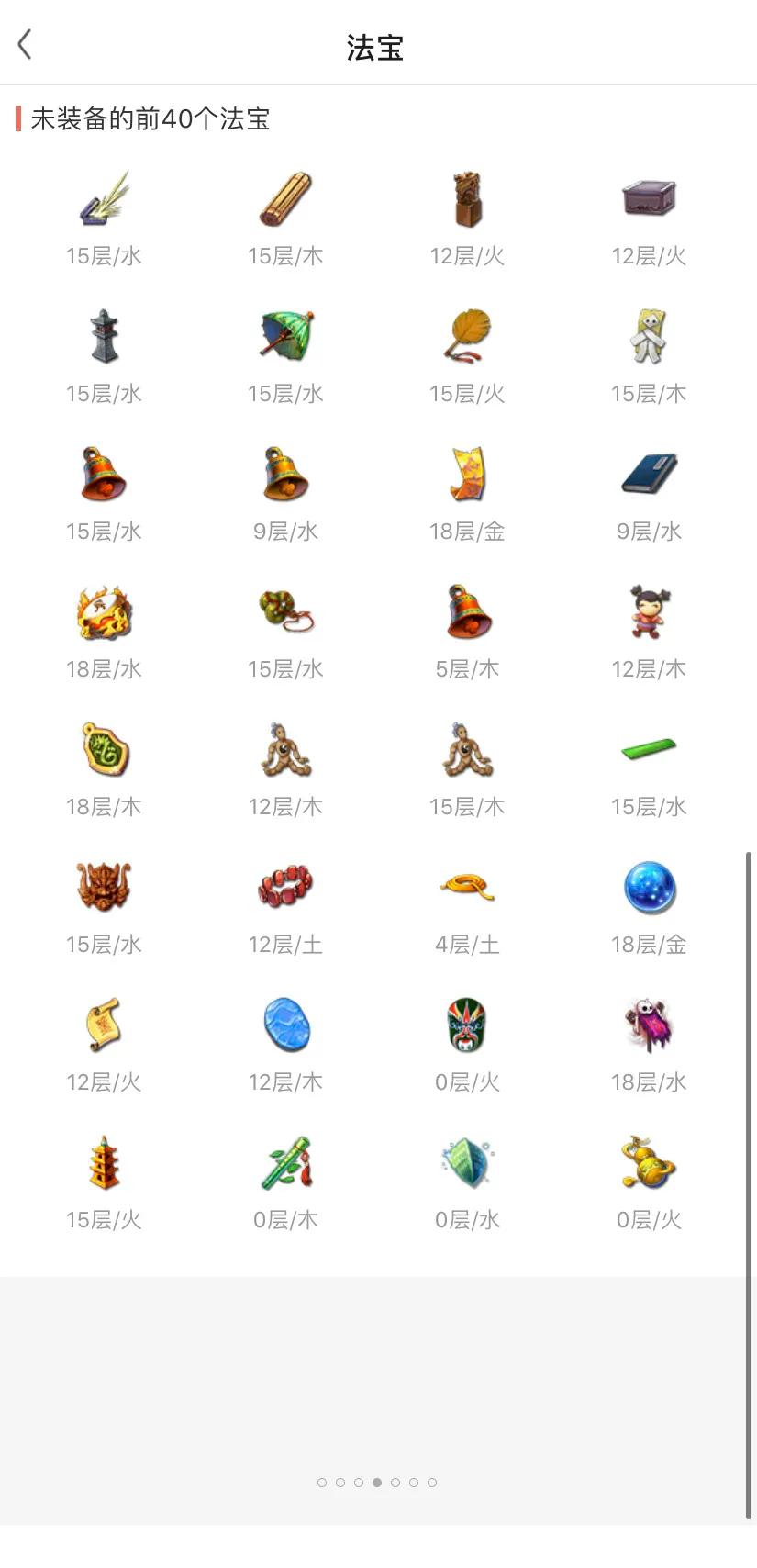Select the 0层/木 bamboo flute item

coord(285,1163)
